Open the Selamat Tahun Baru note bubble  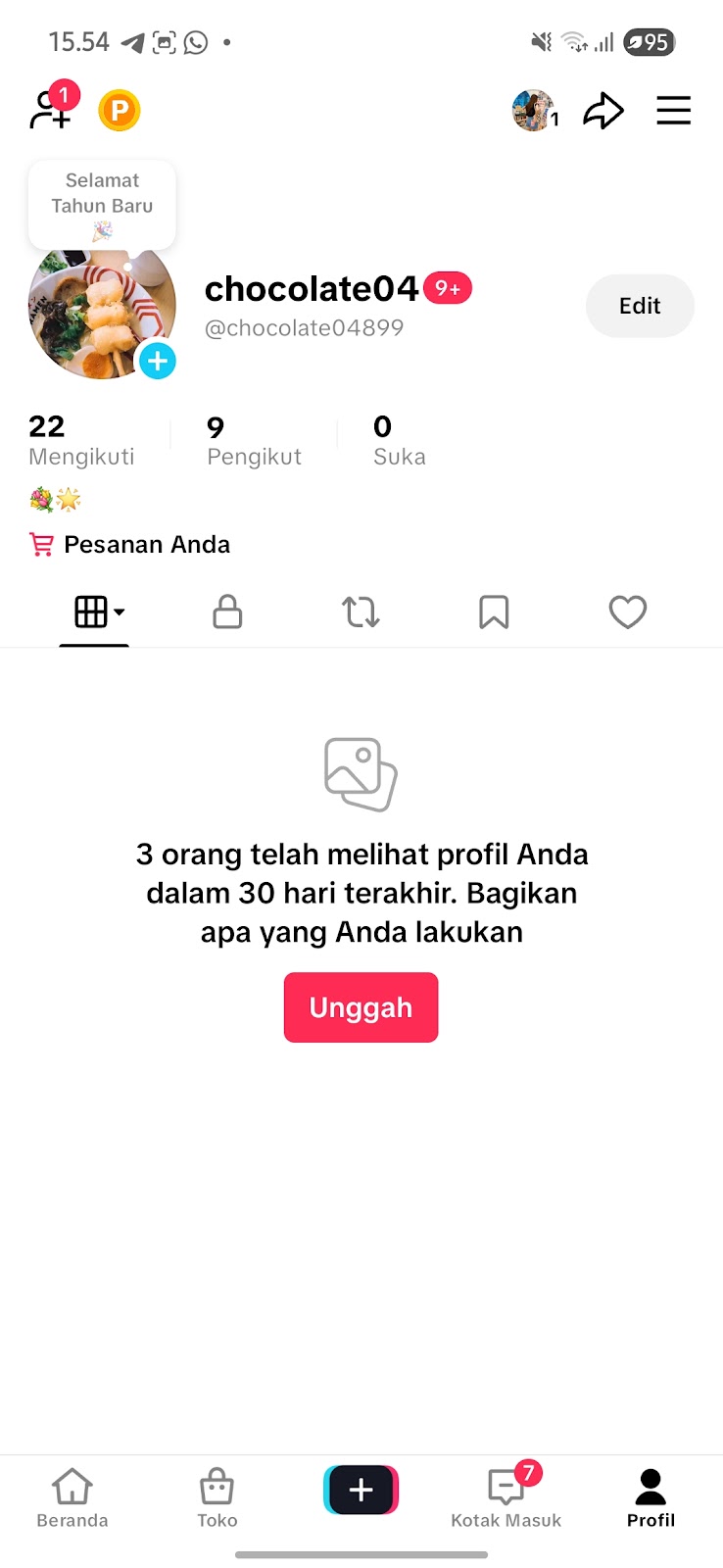(x=102, y=204)
